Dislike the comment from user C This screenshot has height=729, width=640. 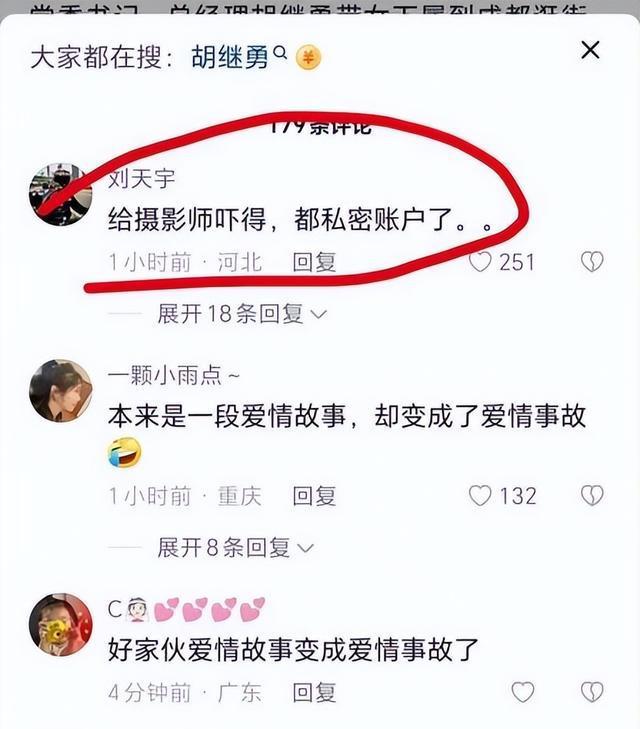(x=592, y=692)
